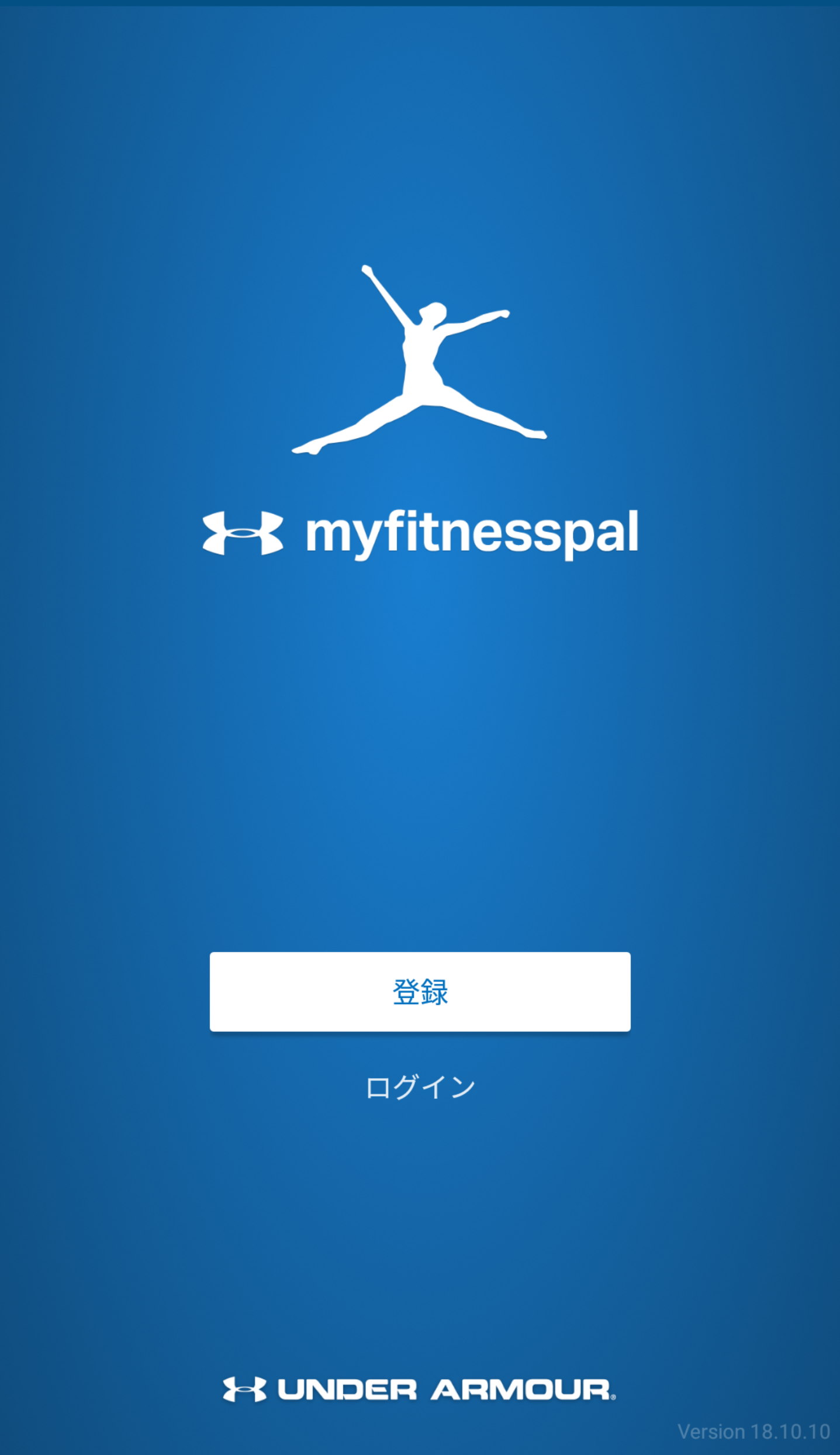The image size is (840, 1455).
Task: Tap the 登録 sign-up button
Action: 420,992
